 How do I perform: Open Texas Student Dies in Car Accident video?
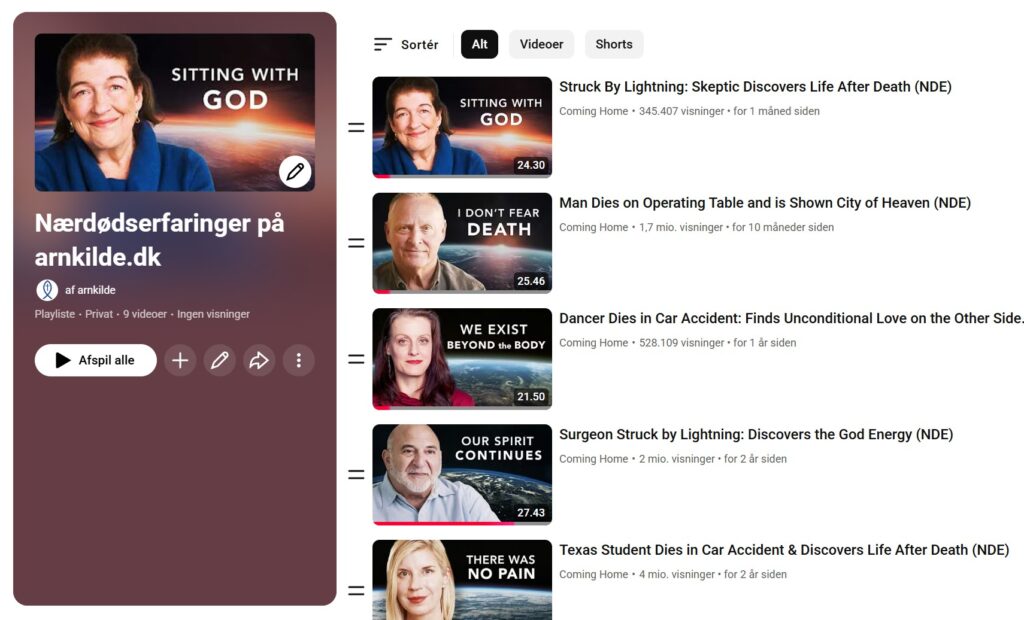point(784,550)
